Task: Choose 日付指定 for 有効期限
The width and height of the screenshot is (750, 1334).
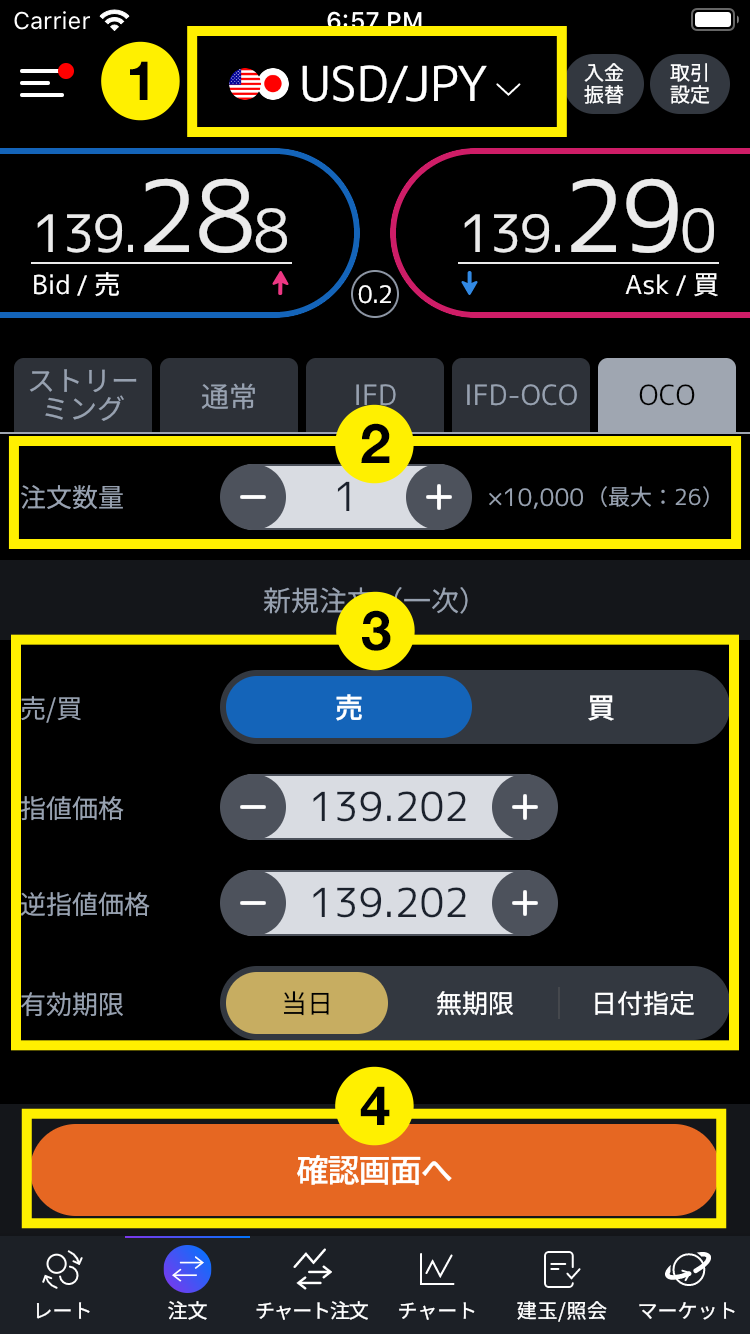Action: click(x=643, y=1003)
